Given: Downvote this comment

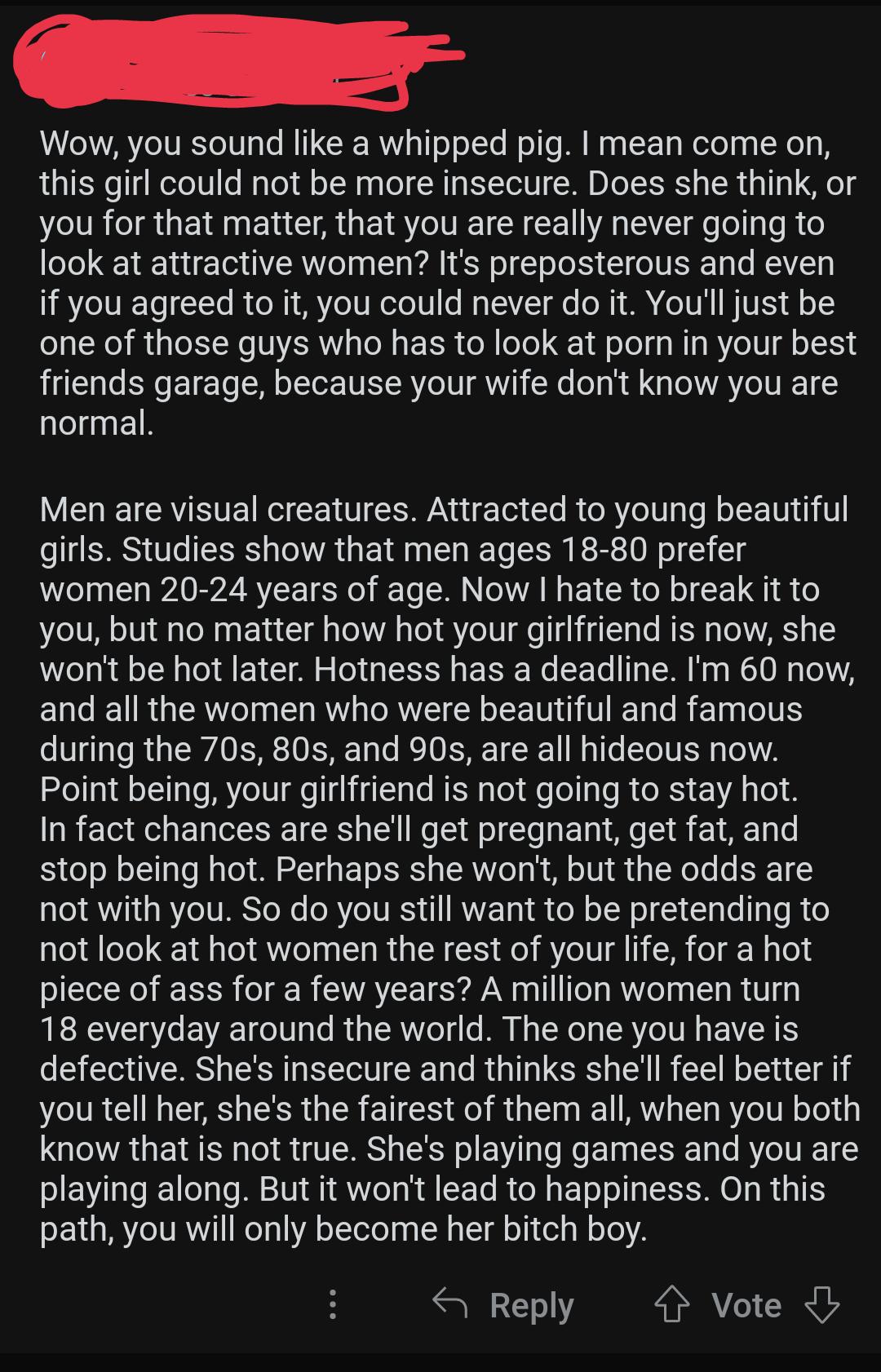Looking at the screenshot, I should point(822,1304).
